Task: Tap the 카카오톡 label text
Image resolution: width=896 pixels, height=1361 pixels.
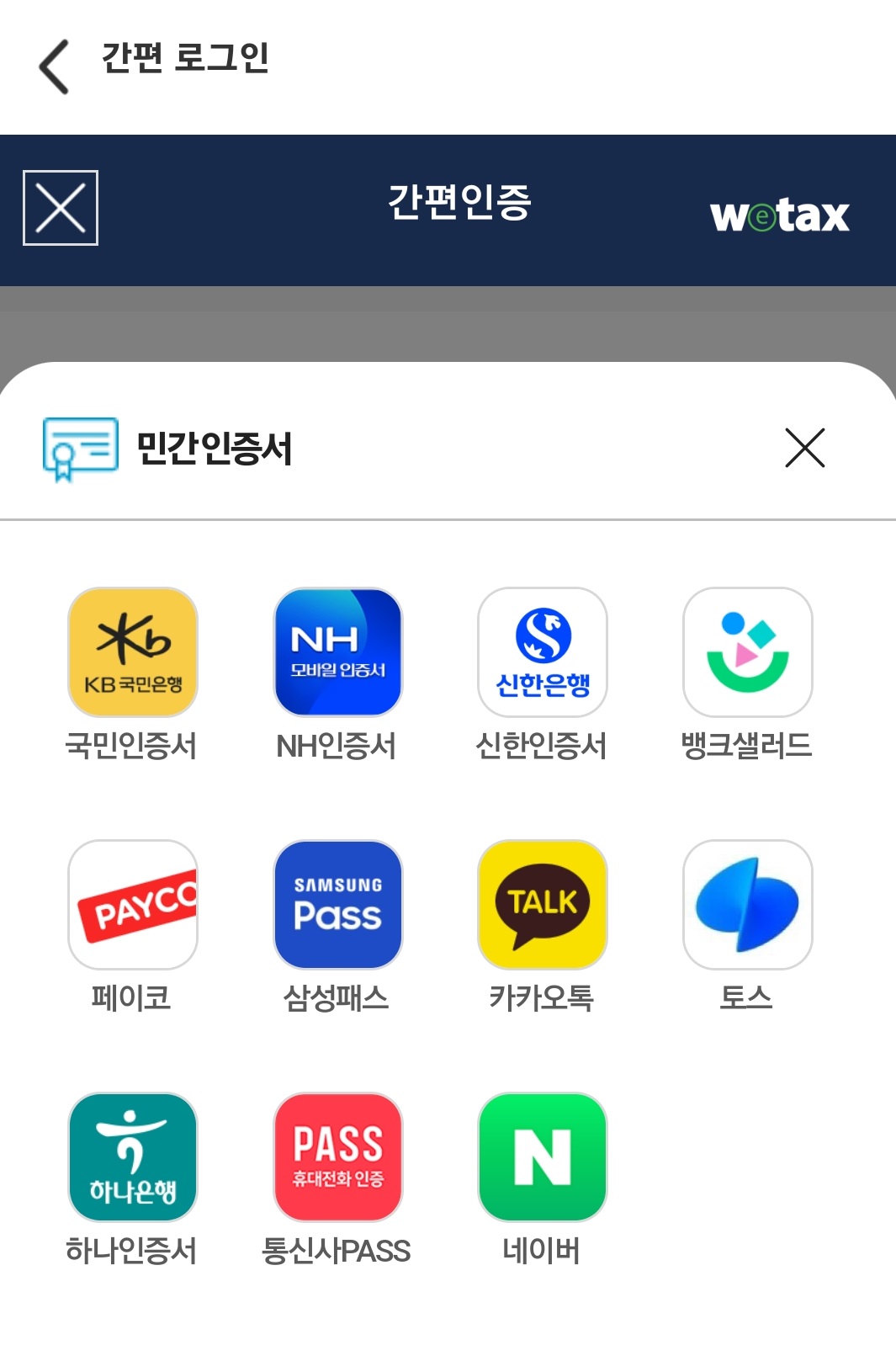Action: click(543, 997)
